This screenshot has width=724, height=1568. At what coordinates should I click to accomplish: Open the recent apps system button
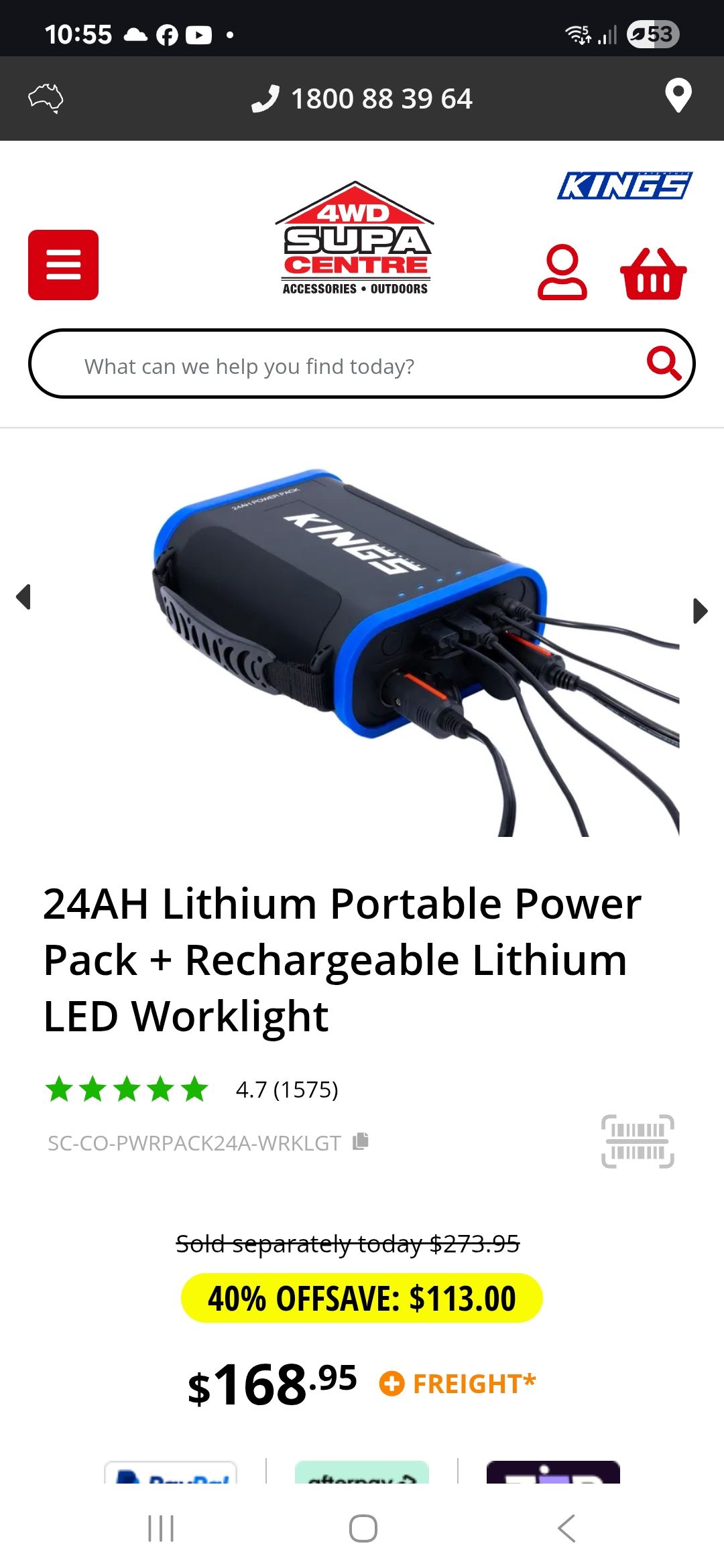coord(161,1528)
